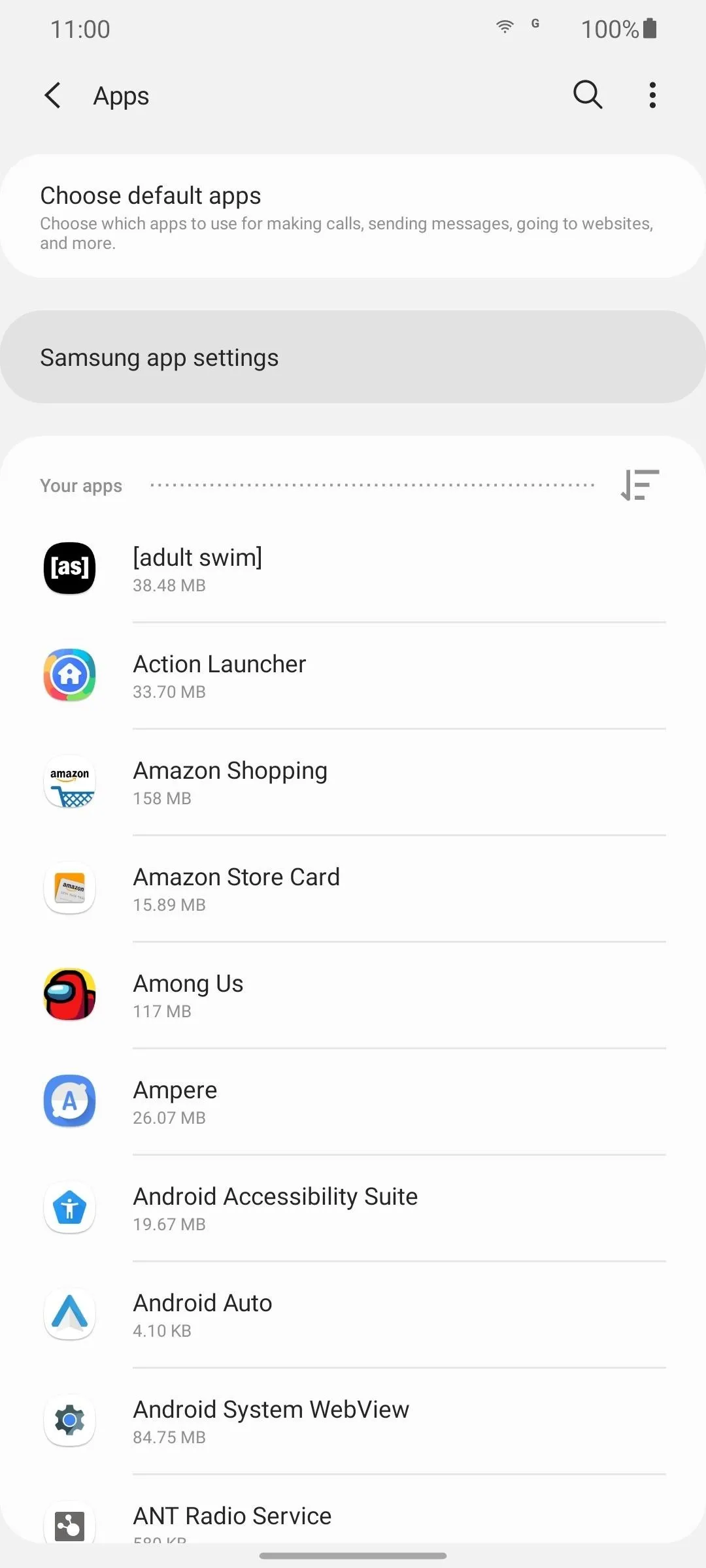This screenshot has width=706, height=1568.
Task: Open [adult swim] app info
Action: [353, 569]
